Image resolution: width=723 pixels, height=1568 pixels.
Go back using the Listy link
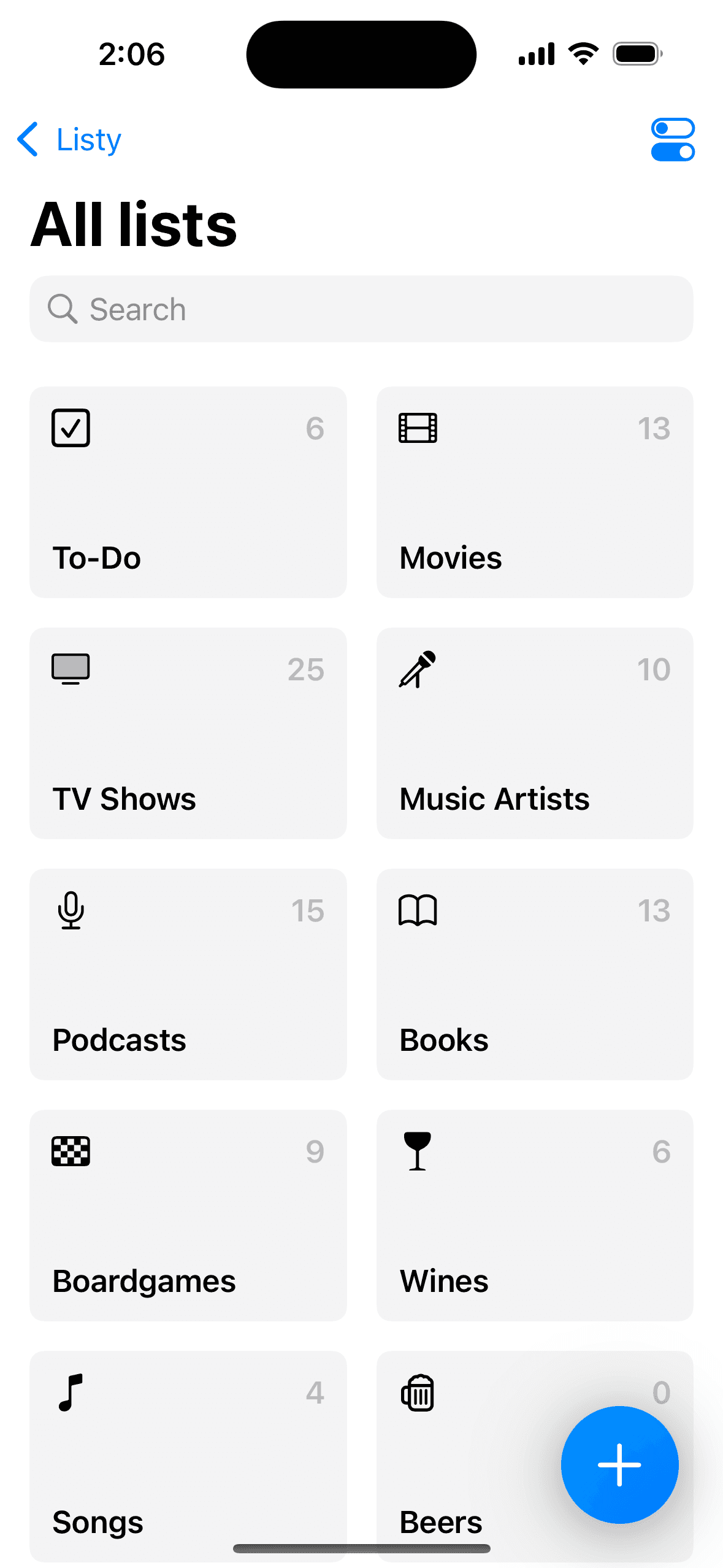pos(88,140)
